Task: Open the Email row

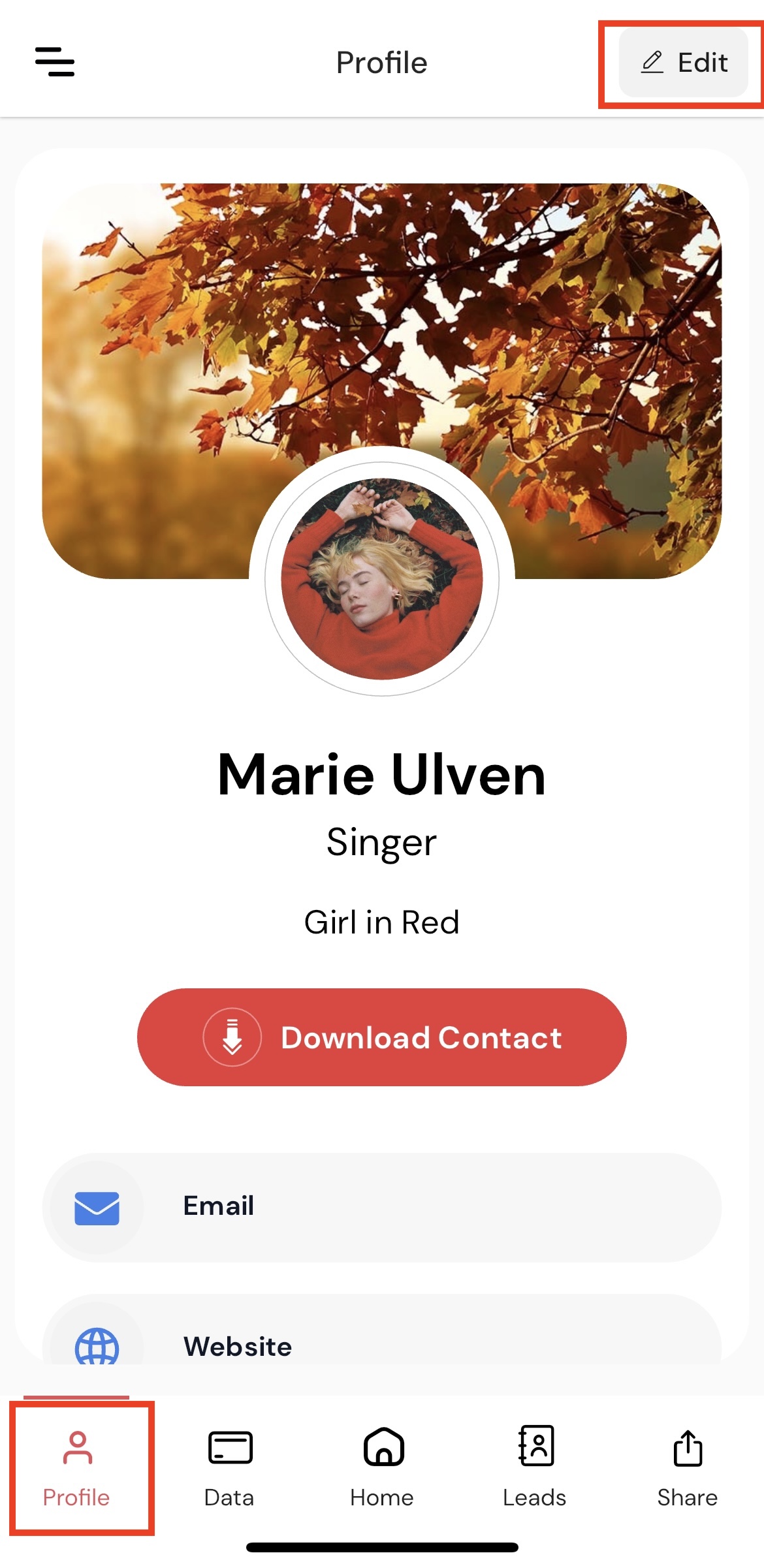Action: tap(381, 1206)
